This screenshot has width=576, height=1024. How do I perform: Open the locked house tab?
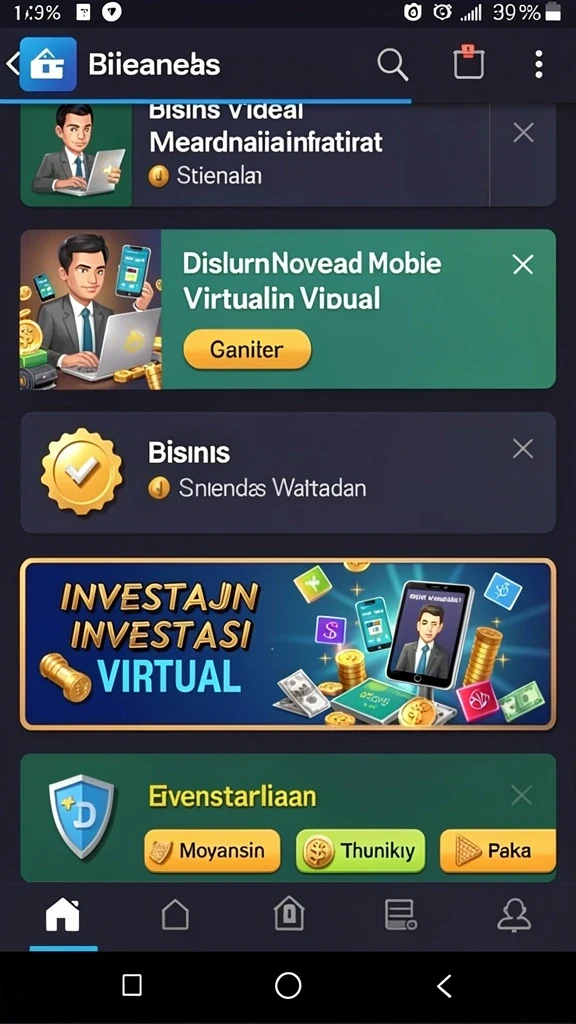click(x=289, y=914)
